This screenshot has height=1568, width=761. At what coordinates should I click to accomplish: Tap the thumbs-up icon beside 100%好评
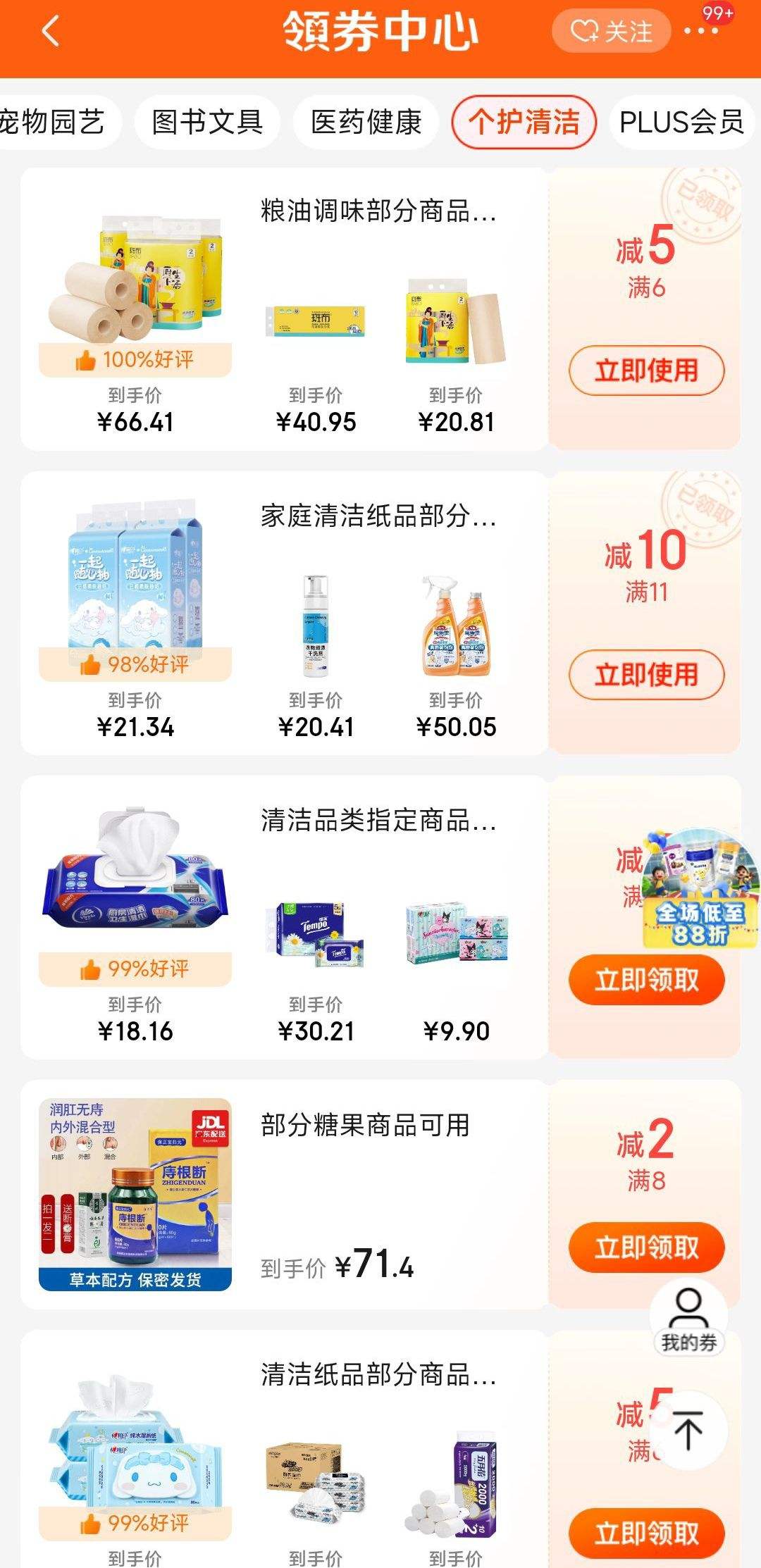(85, 359)
